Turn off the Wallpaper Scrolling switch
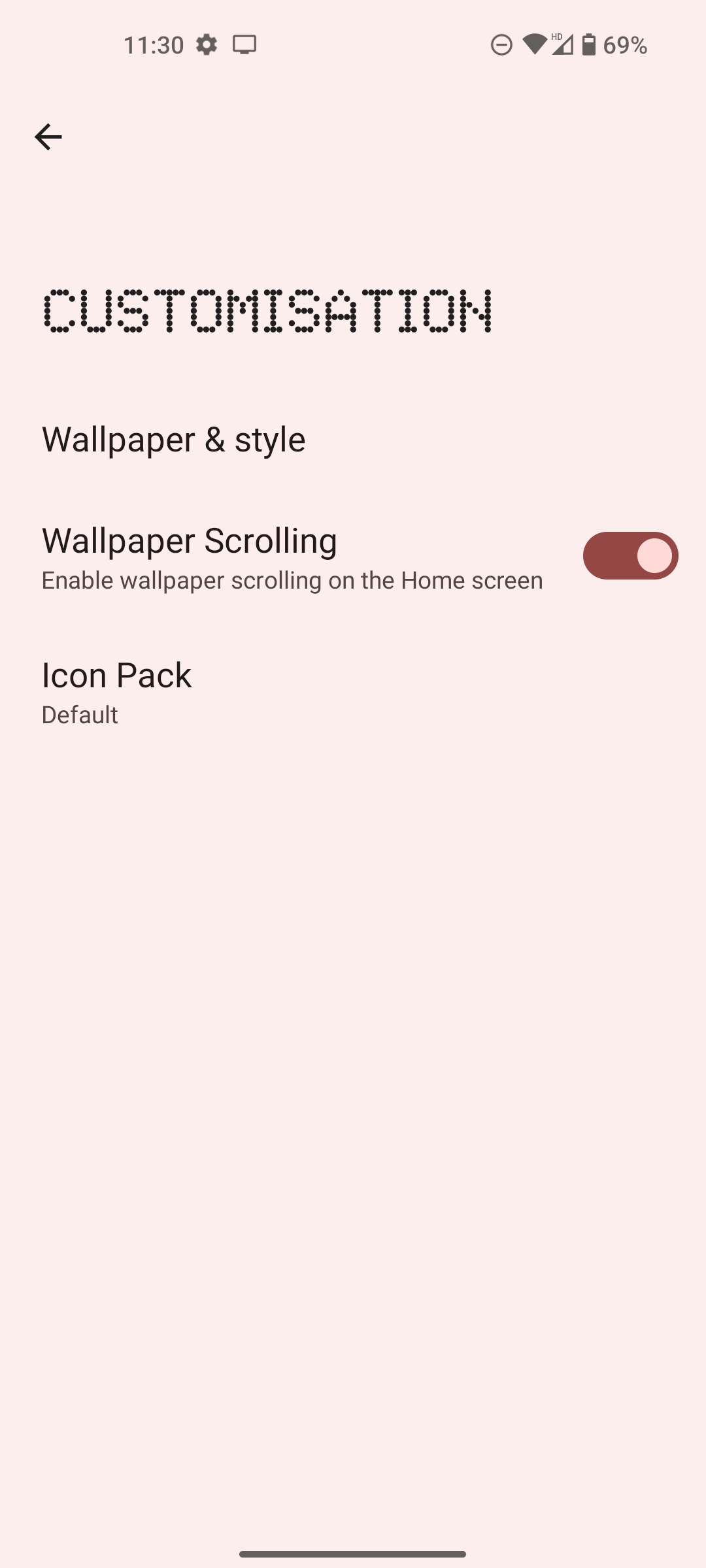This screenshot has height=1568, width=706. coord(630,556)
